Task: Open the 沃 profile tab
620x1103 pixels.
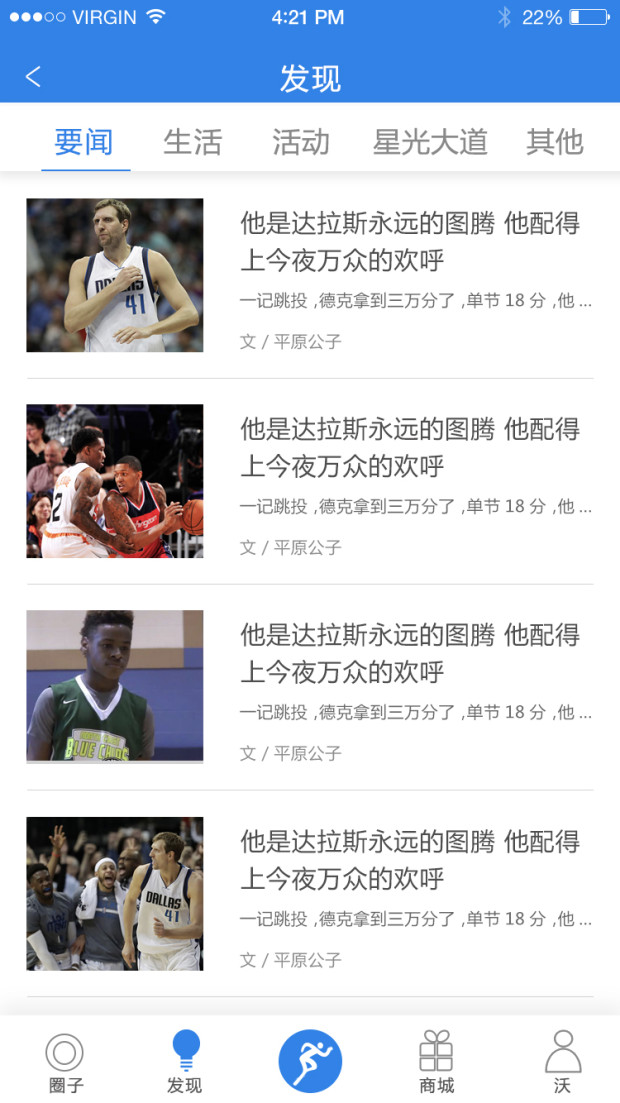Action: point(563,1062)
